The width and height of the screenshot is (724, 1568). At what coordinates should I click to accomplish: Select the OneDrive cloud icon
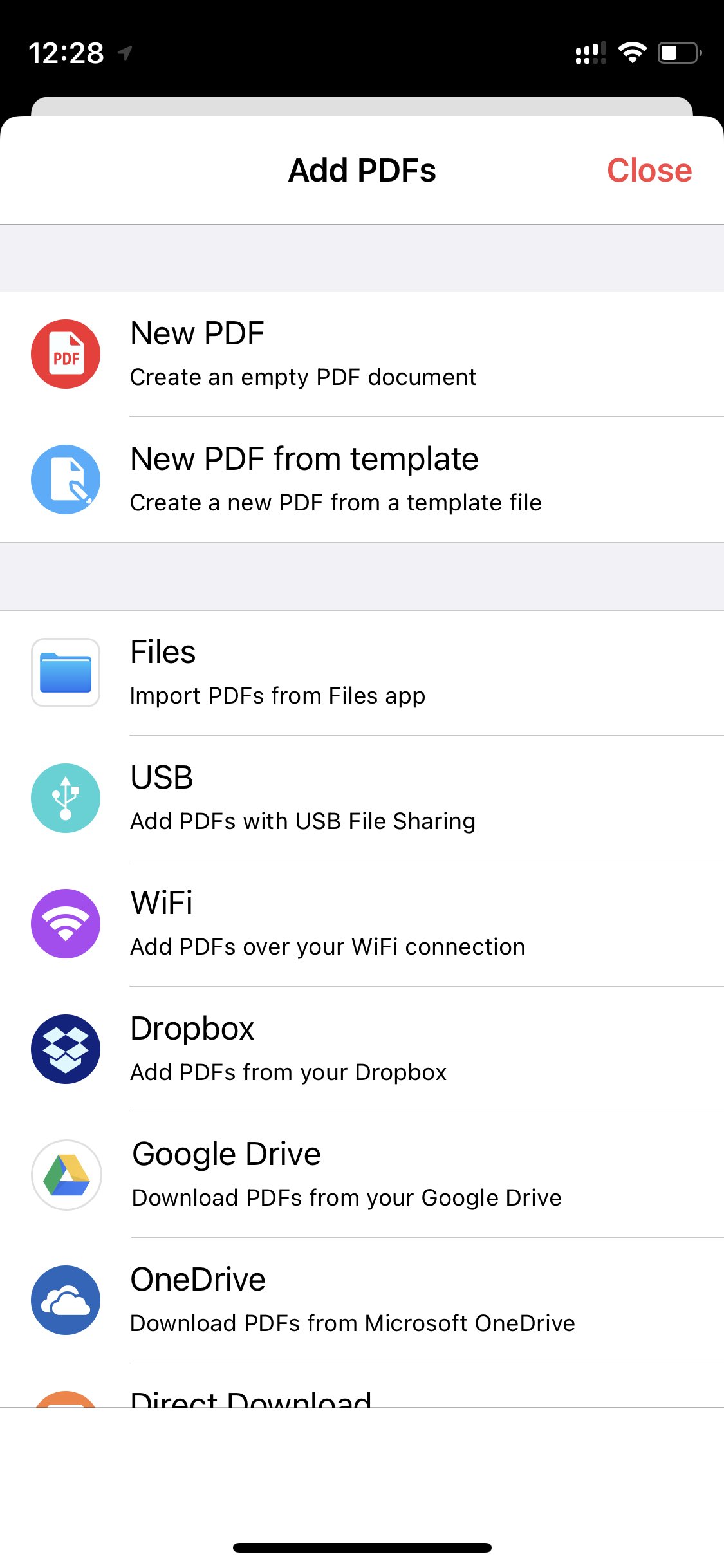(65, 1300)
